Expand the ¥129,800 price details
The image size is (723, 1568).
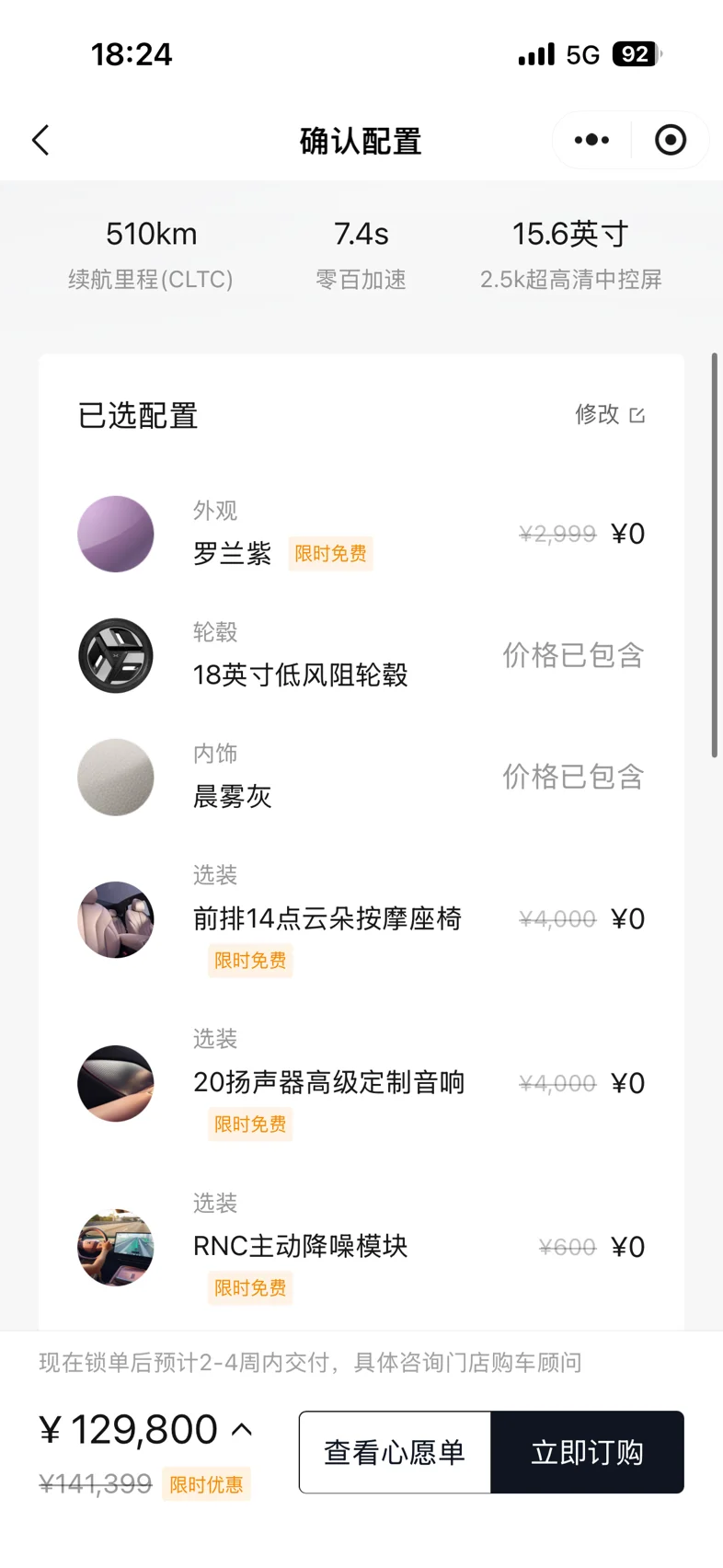[241, 1429]
